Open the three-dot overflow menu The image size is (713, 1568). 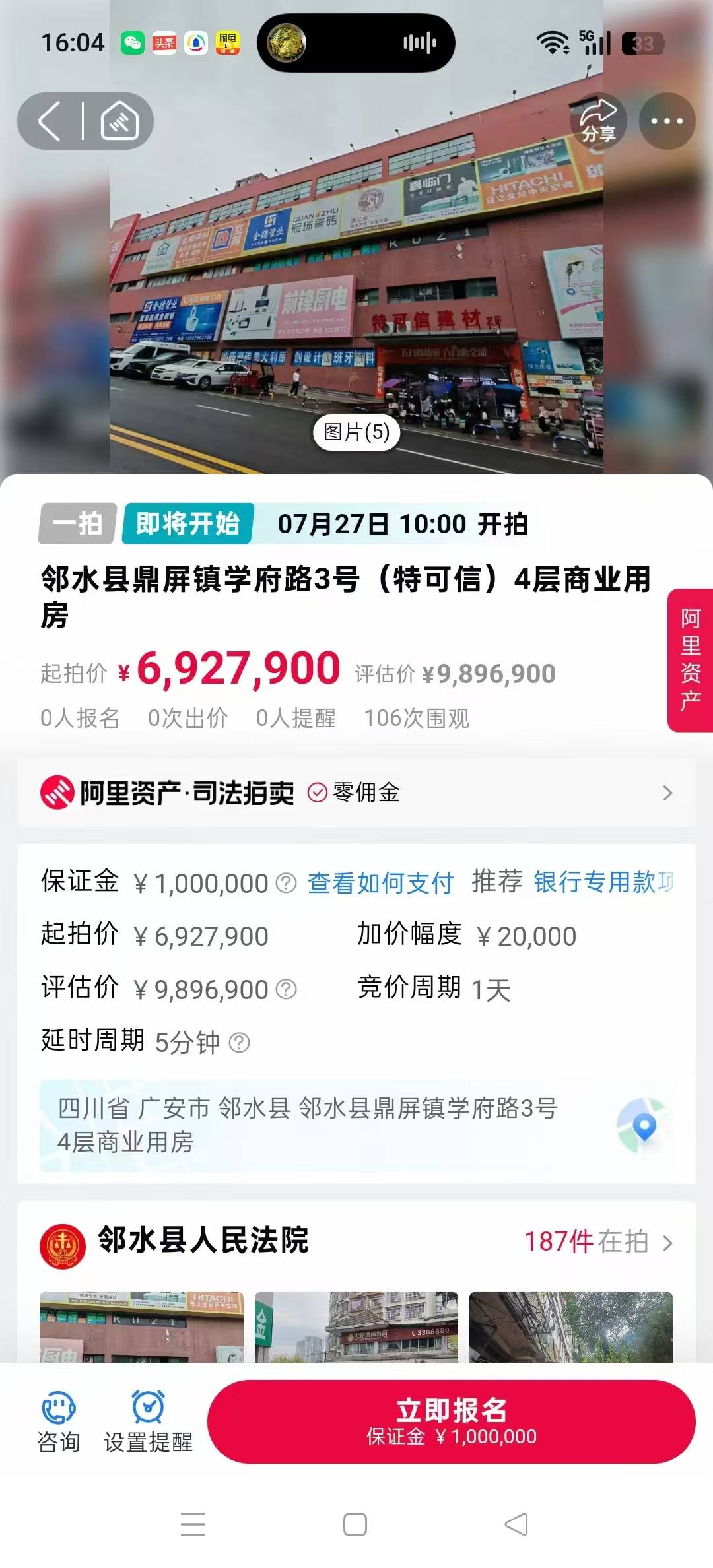pyautogui.click(x=667, y=121)
